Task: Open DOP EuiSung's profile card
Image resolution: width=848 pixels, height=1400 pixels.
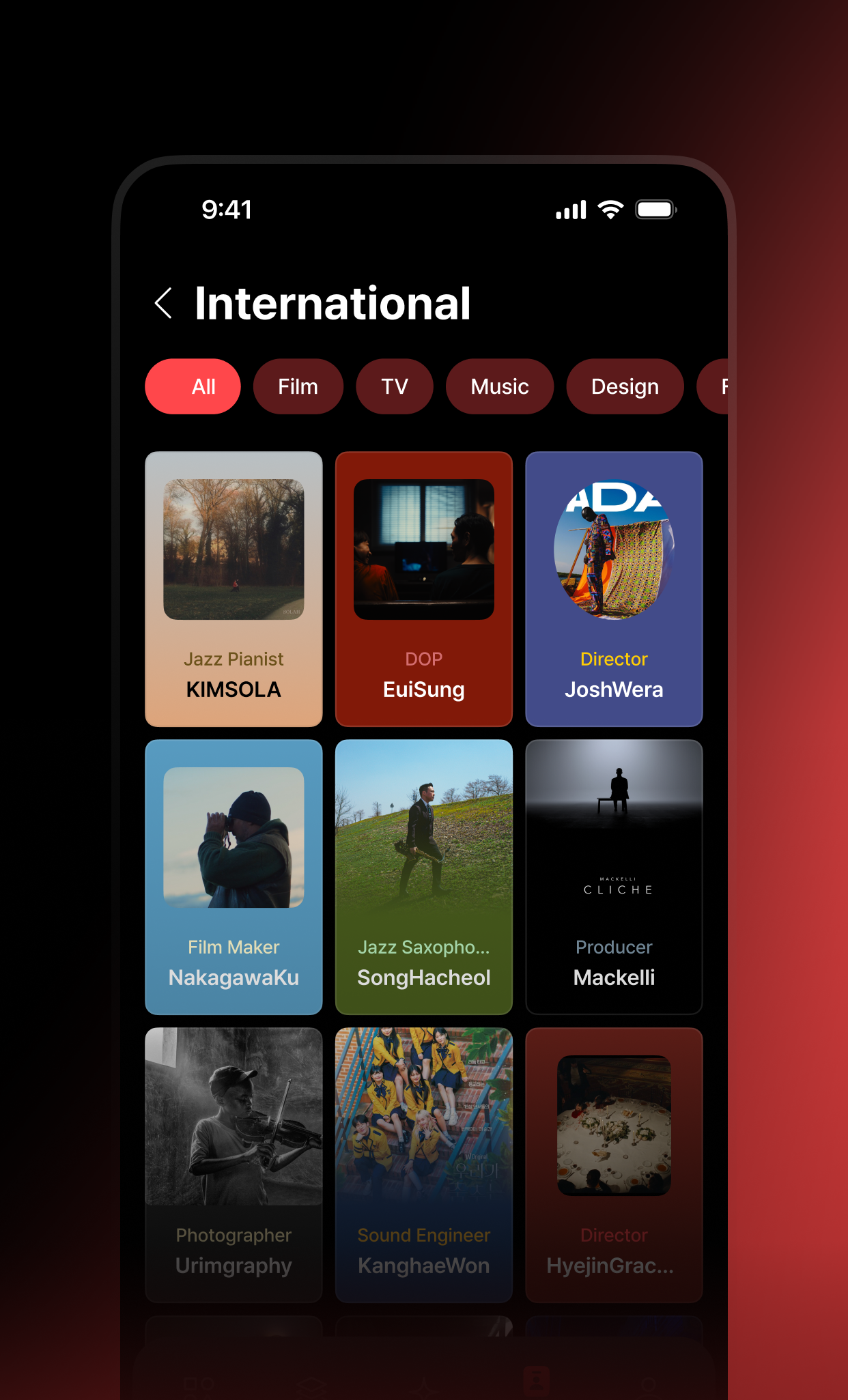Action: point(423,588)
